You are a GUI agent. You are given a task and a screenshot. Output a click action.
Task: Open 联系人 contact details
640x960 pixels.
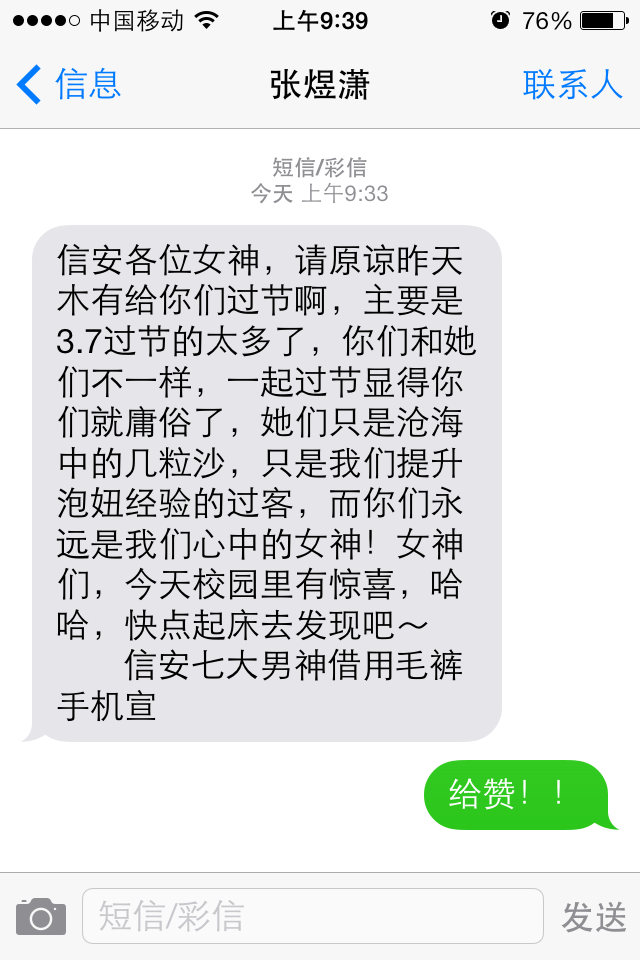[x=572, y=85]
